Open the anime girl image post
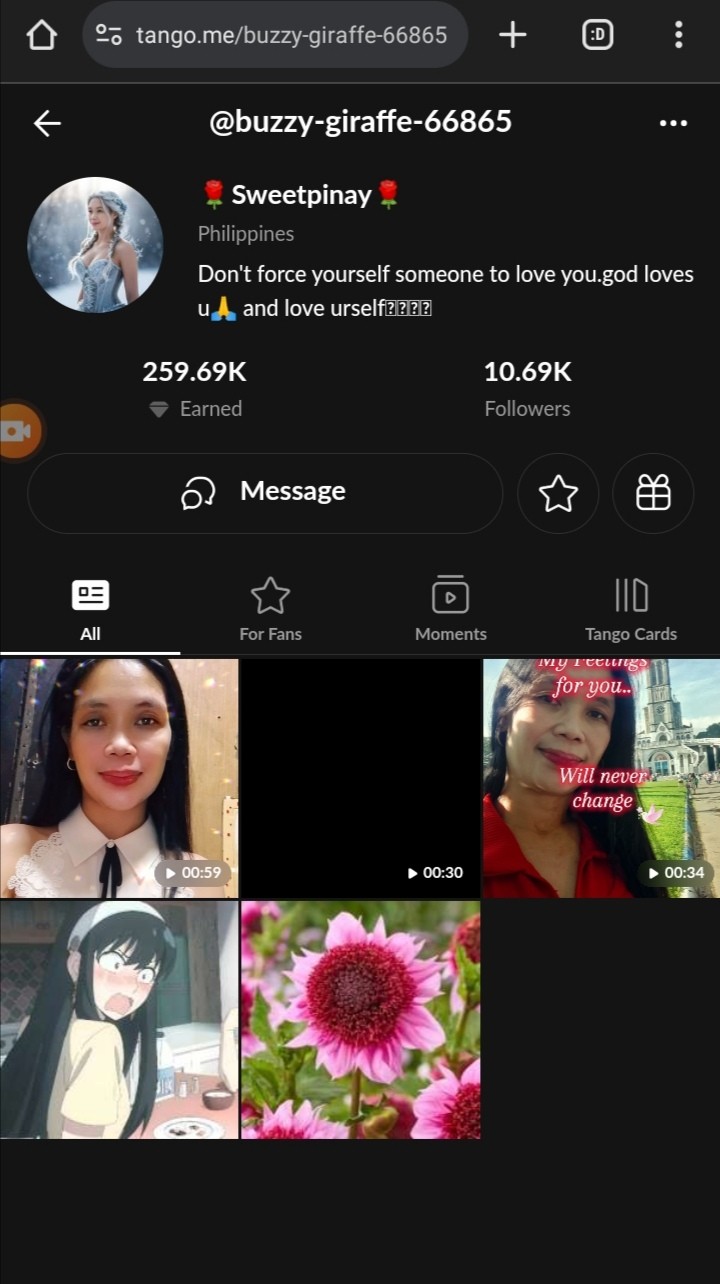The image size is (720, 1284). 119,1020
